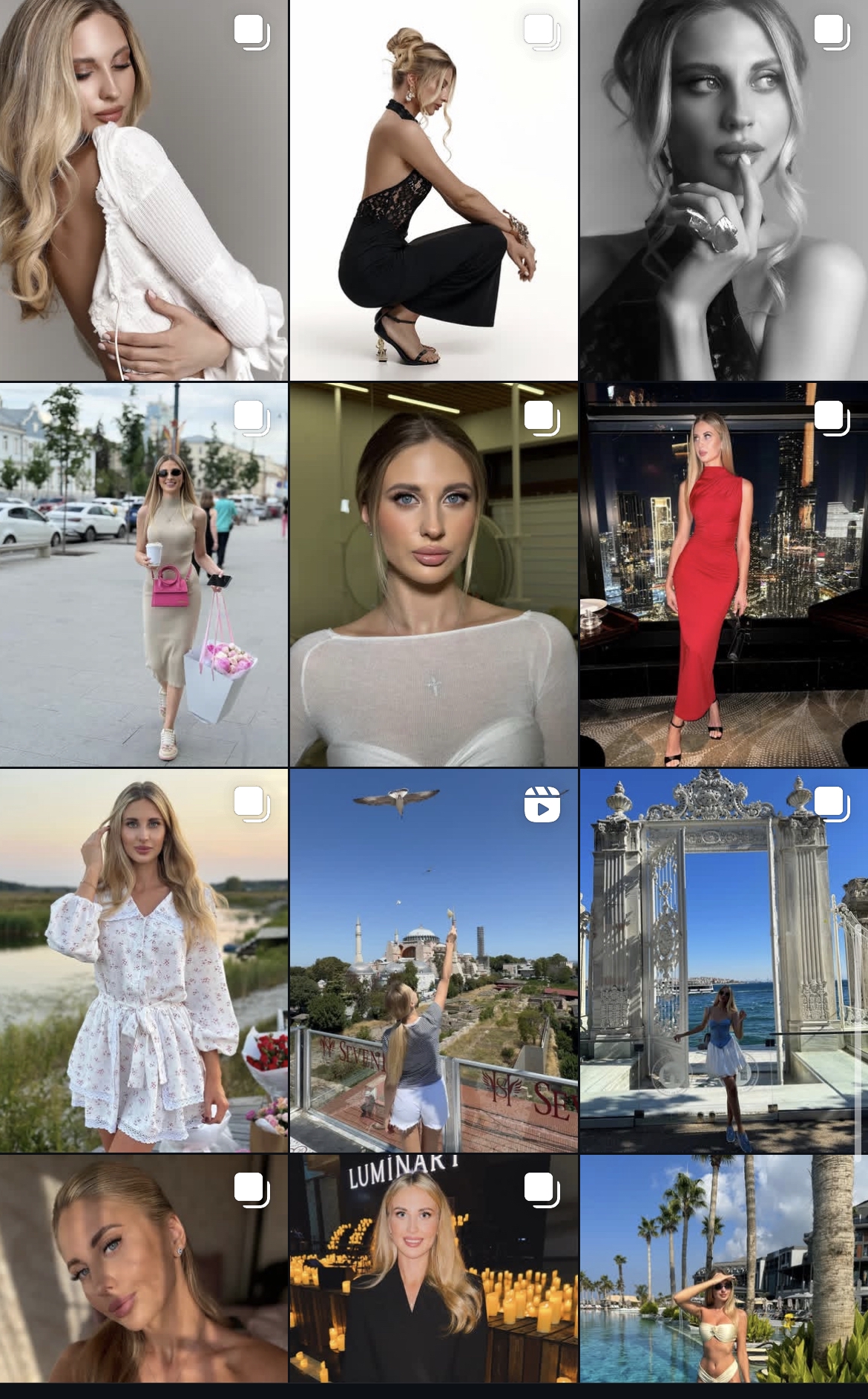Open the ornate white gate seaside post

tap(724, 960)
